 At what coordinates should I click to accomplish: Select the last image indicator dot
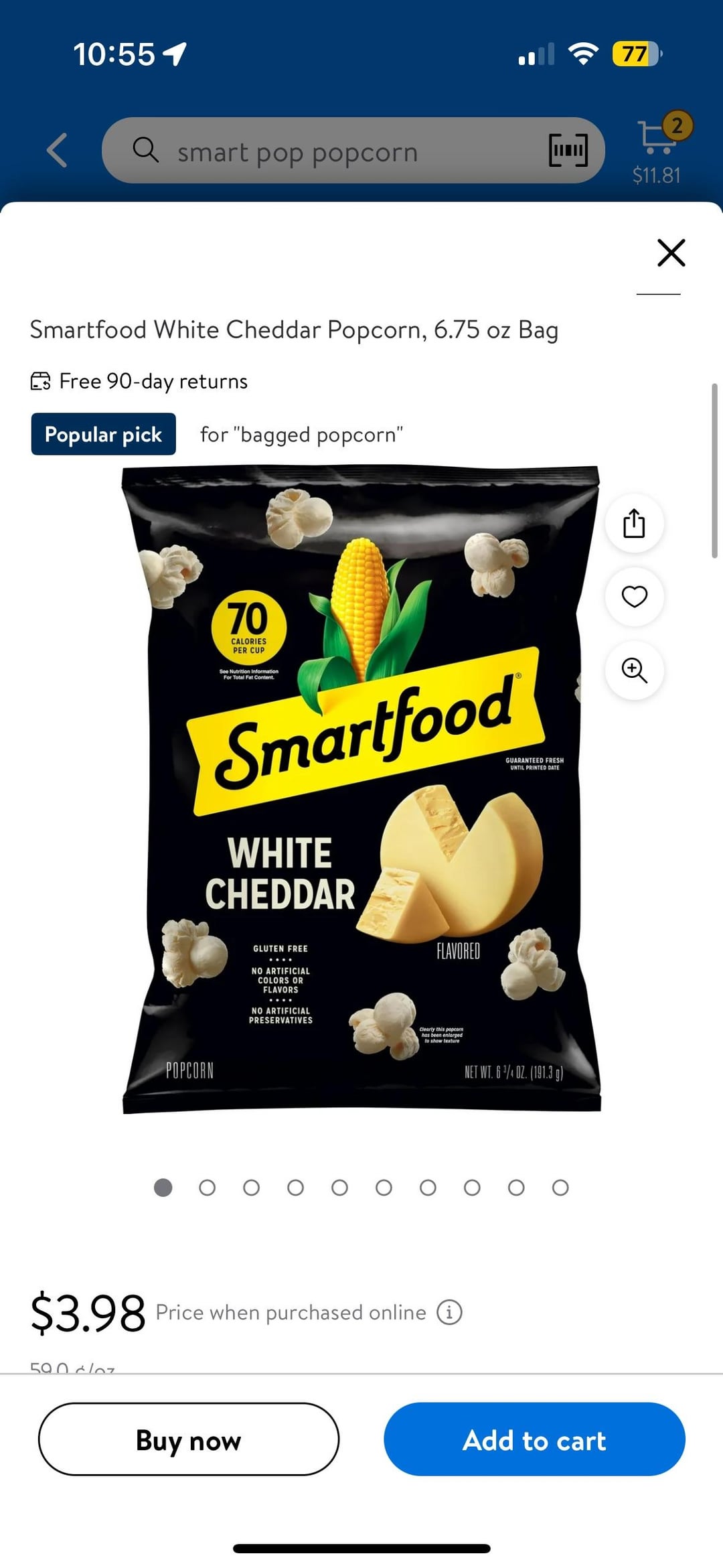[560, 1188]
